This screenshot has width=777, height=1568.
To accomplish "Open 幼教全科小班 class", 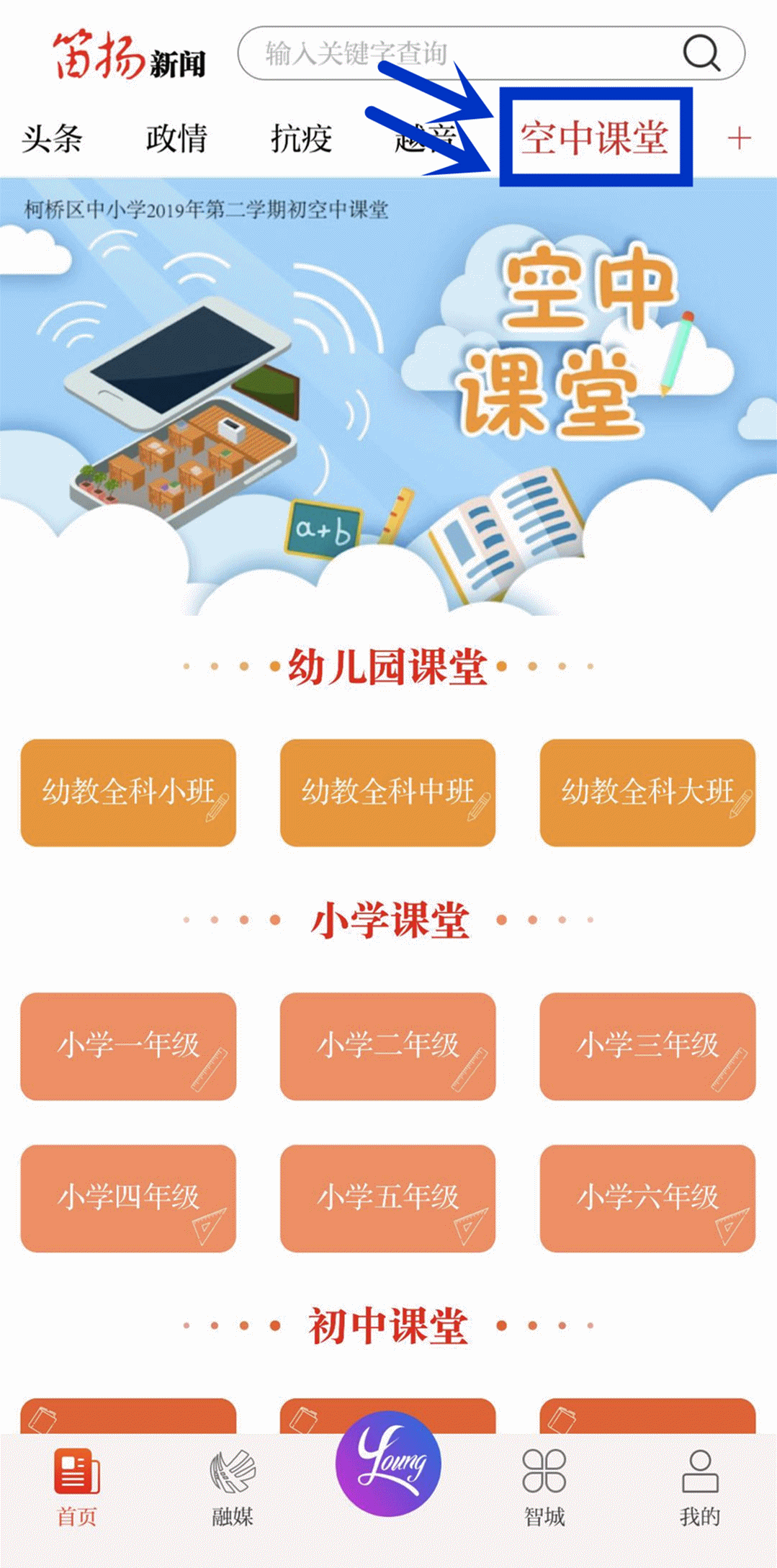I will 128,792.
